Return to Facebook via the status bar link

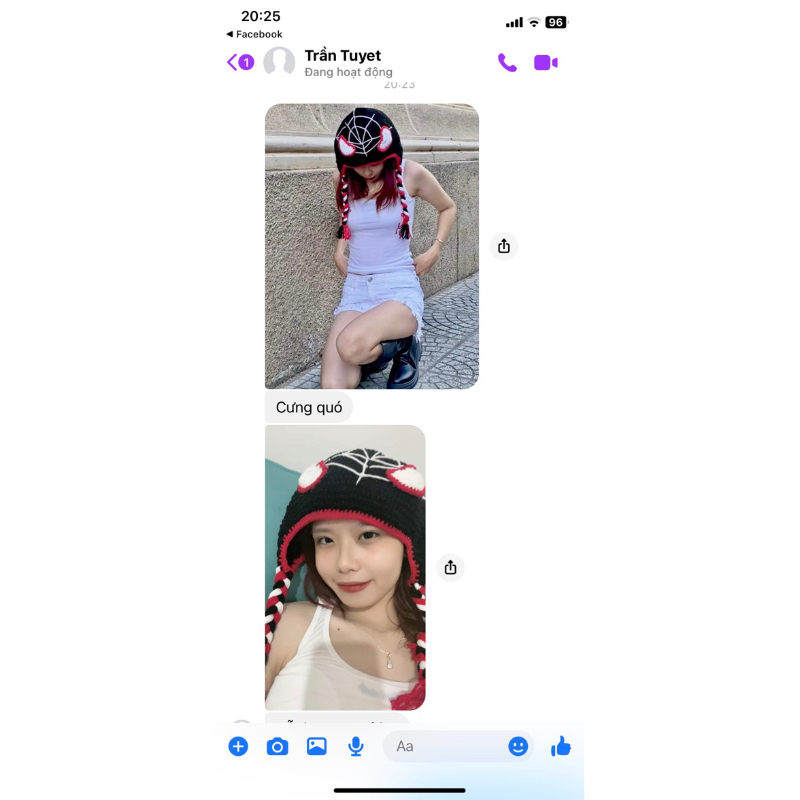[254, 34]
